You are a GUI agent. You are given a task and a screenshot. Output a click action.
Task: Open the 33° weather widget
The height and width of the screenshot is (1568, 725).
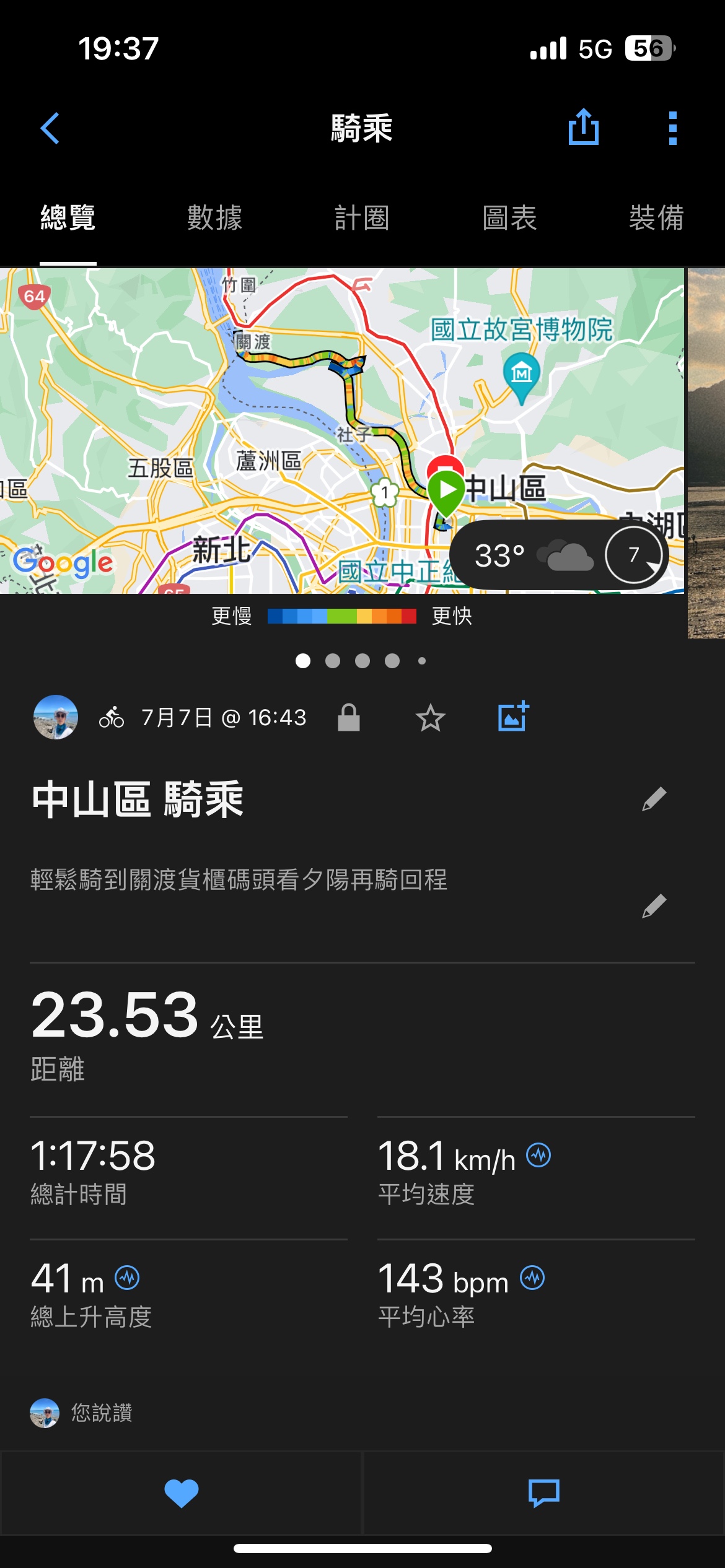[559, 554]
